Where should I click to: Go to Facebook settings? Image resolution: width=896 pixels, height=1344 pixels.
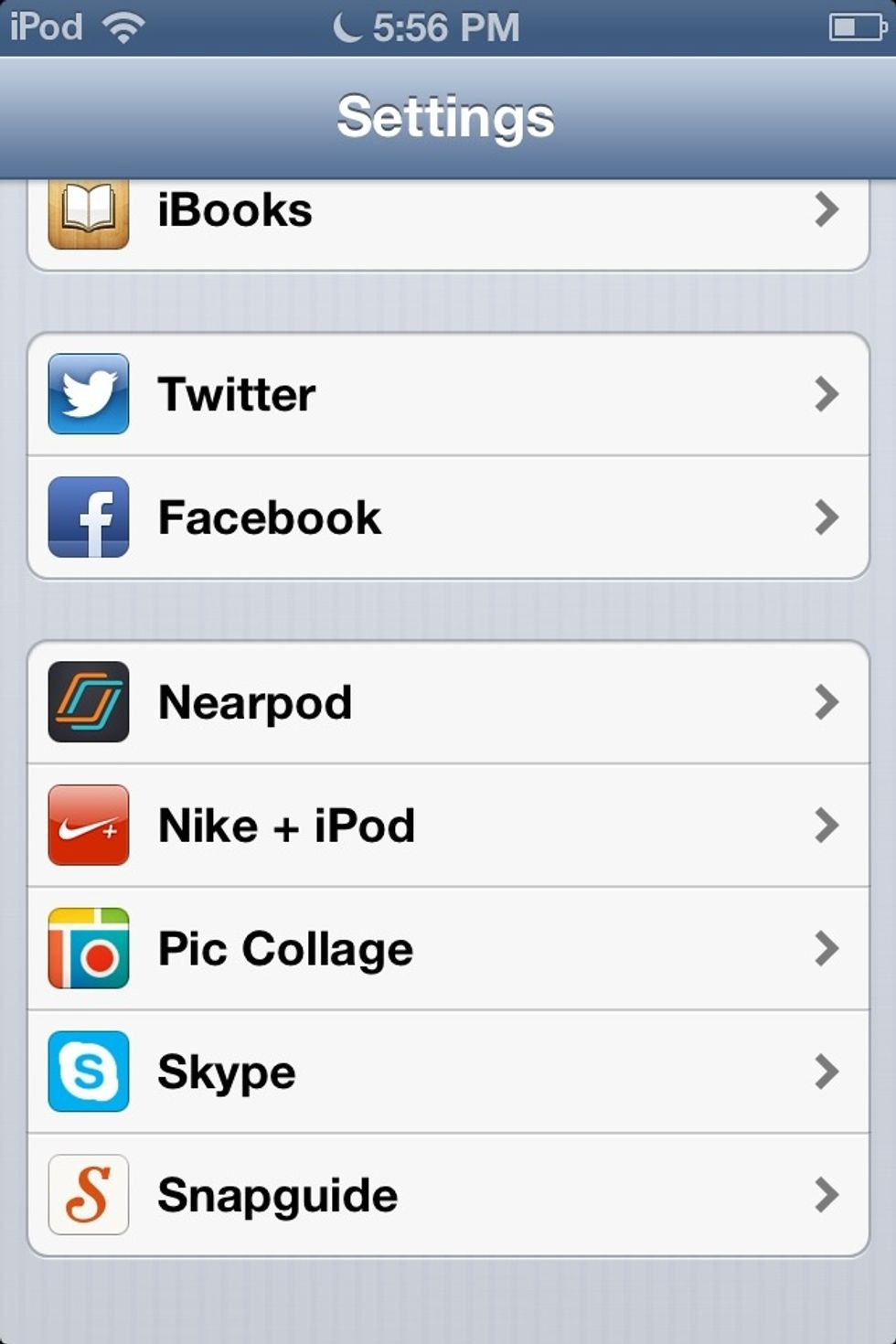pyautogui.click(x=448, y=517)
